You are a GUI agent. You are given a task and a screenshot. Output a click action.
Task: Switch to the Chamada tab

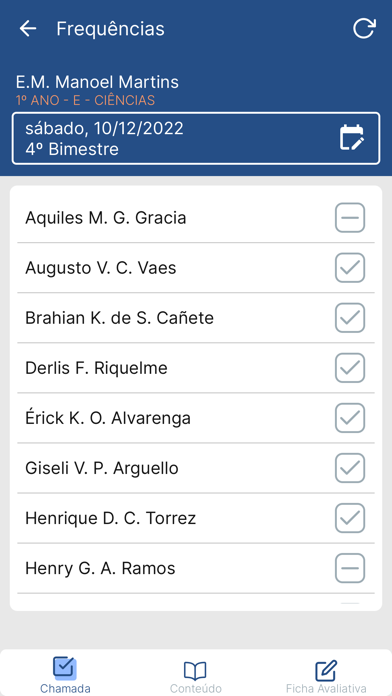point(65,675)
